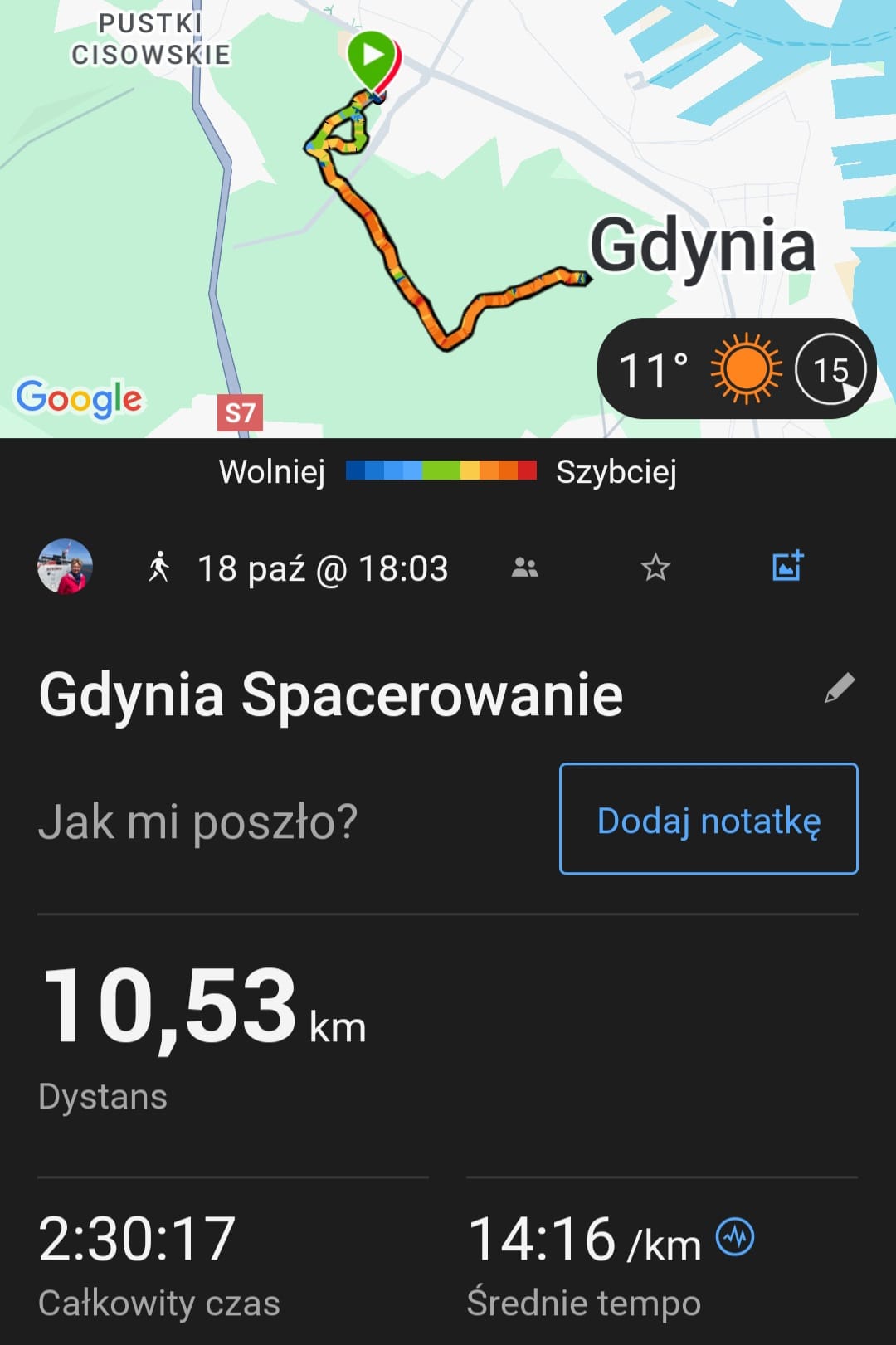Open the 11° weather details pill

coord(735,369)
